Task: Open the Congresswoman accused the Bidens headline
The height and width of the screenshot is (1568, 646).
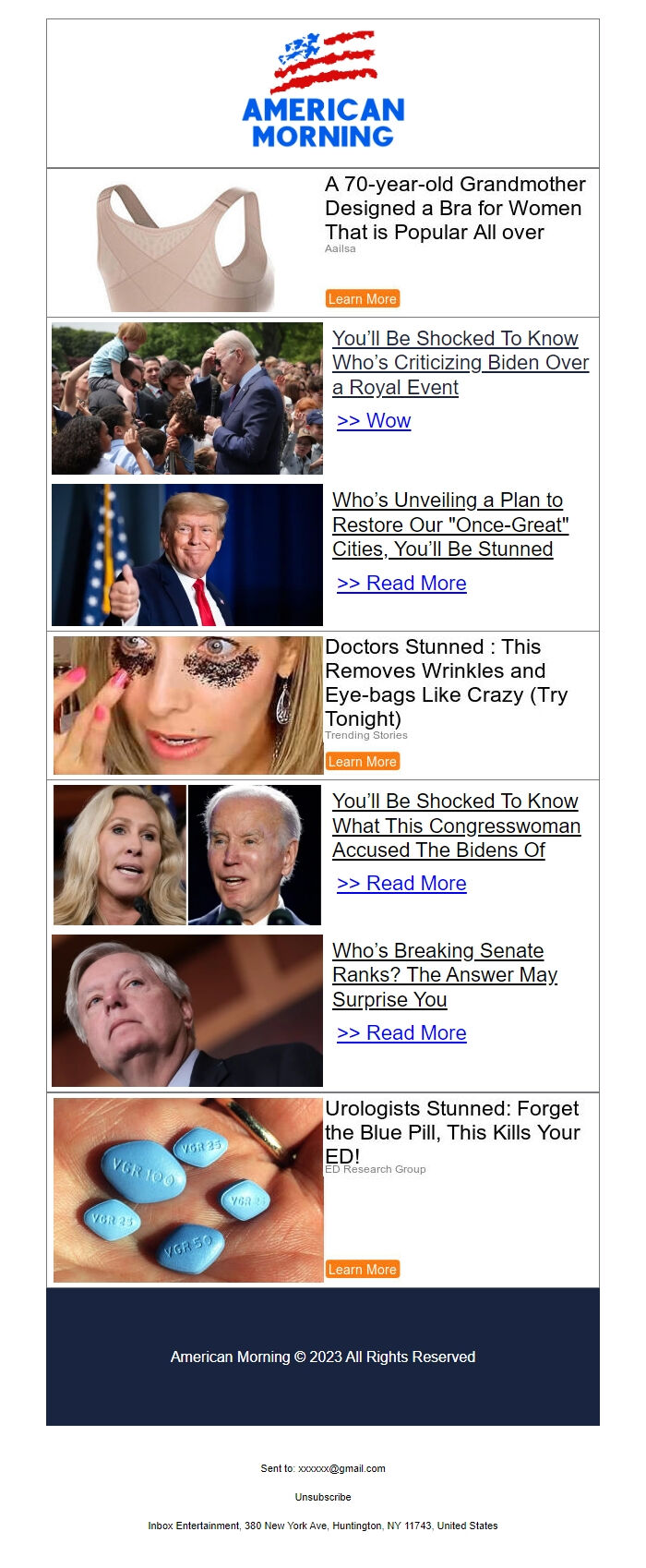Action: (456, 826)
